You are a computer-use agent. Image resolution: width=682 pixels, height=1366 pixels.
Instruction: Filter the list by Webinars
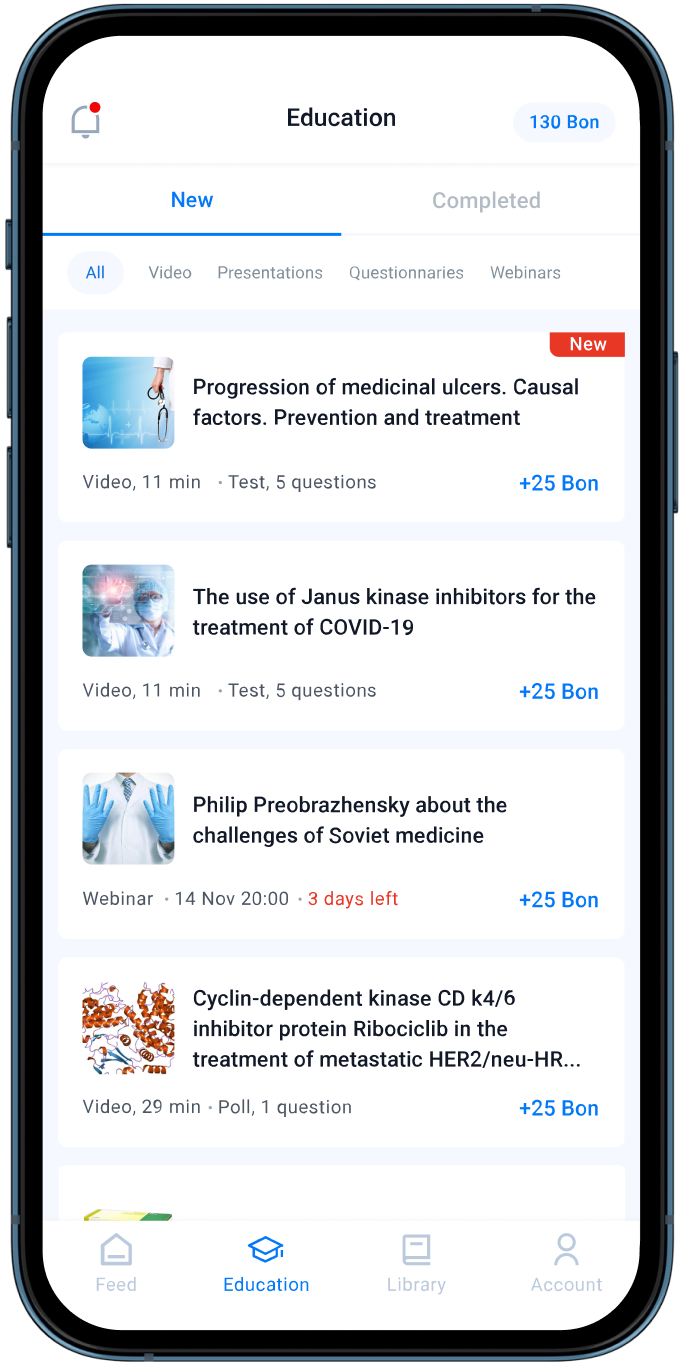[x=525, y=272]
